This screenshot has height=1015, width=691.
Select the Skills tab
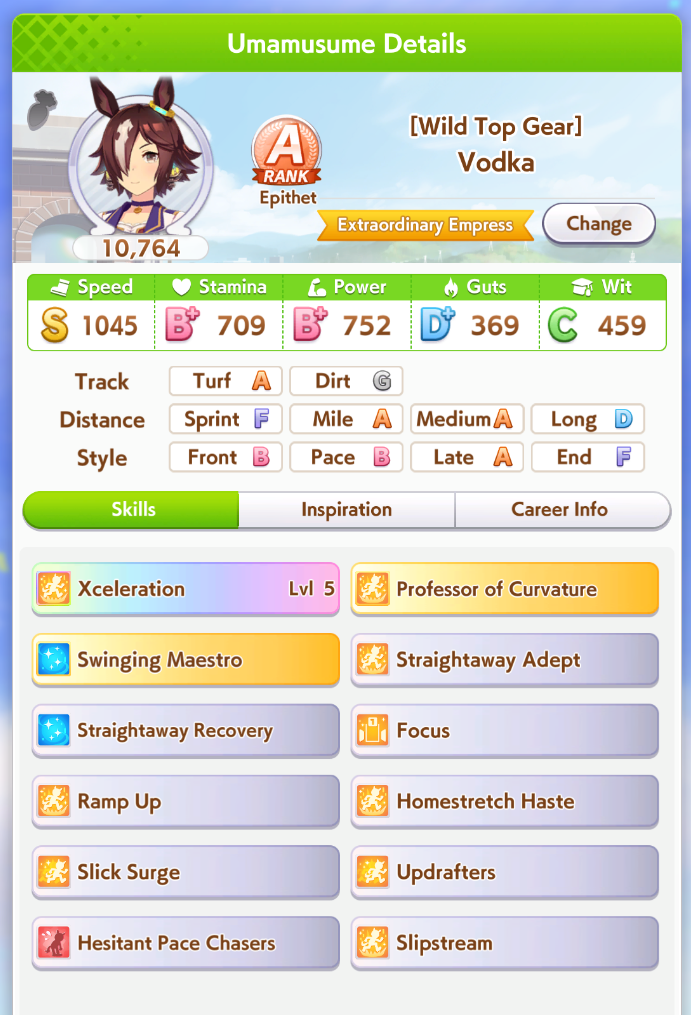tap(133, 510)
